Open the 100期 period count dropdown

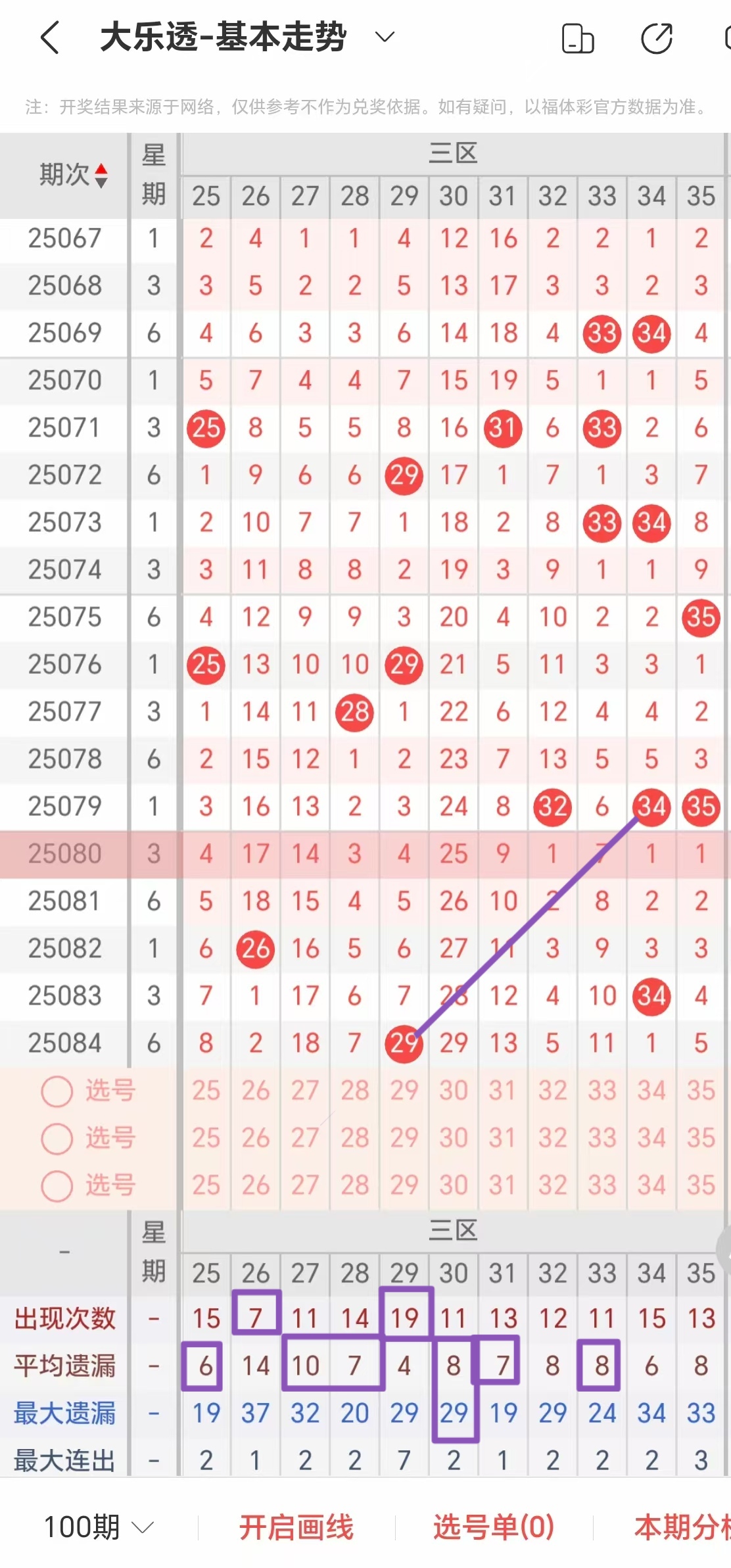(99, 1527)
